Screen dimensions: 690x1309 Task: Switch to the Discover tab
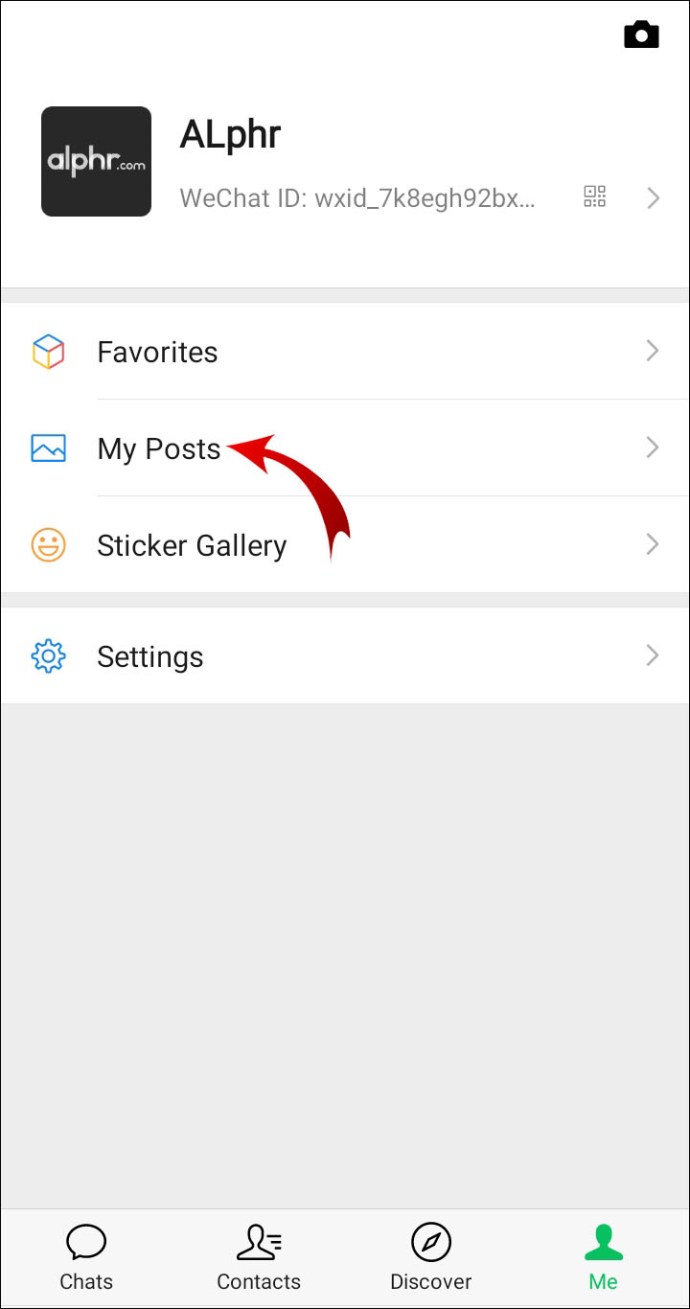point(431,1257)
